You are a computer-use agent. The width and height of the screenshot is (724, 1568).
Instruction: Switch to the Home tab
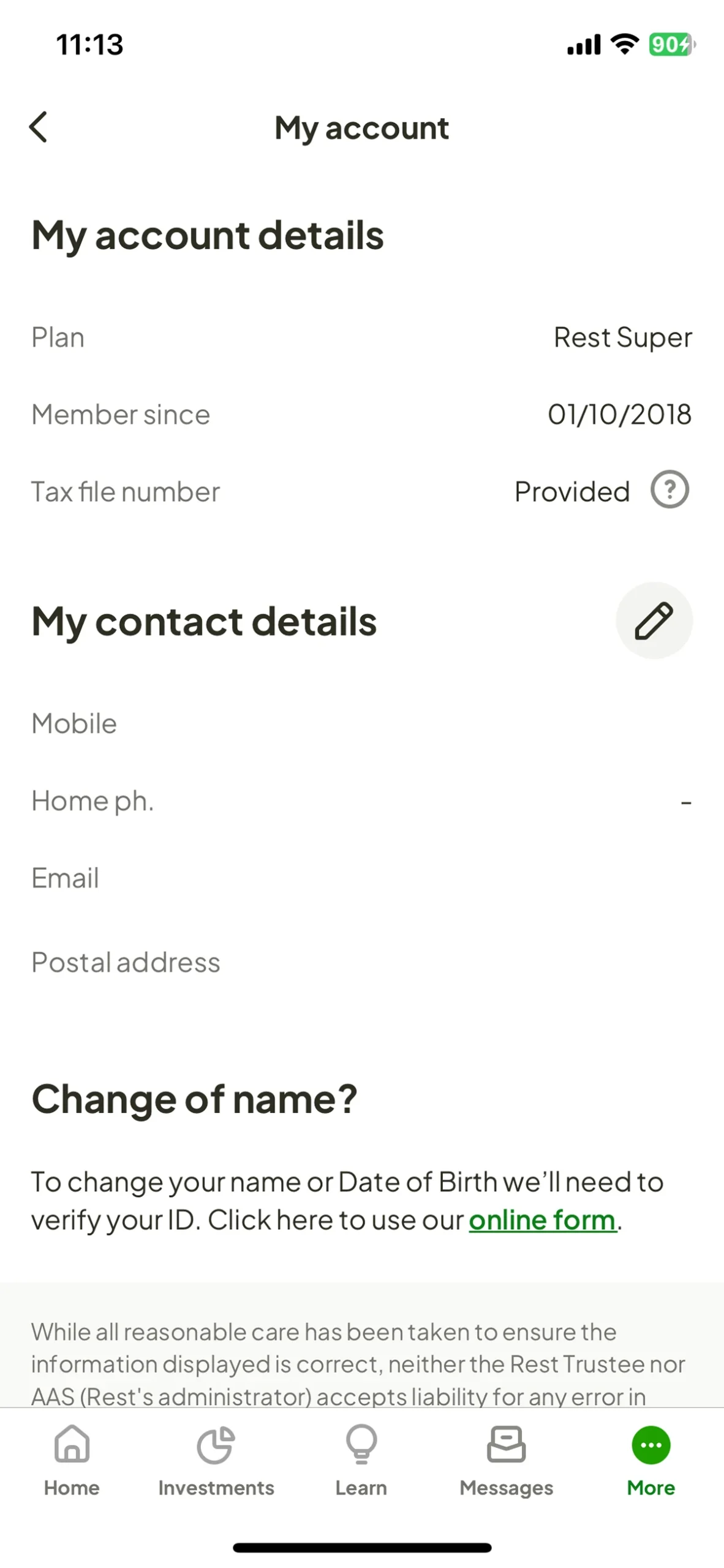coord(72,1460)
